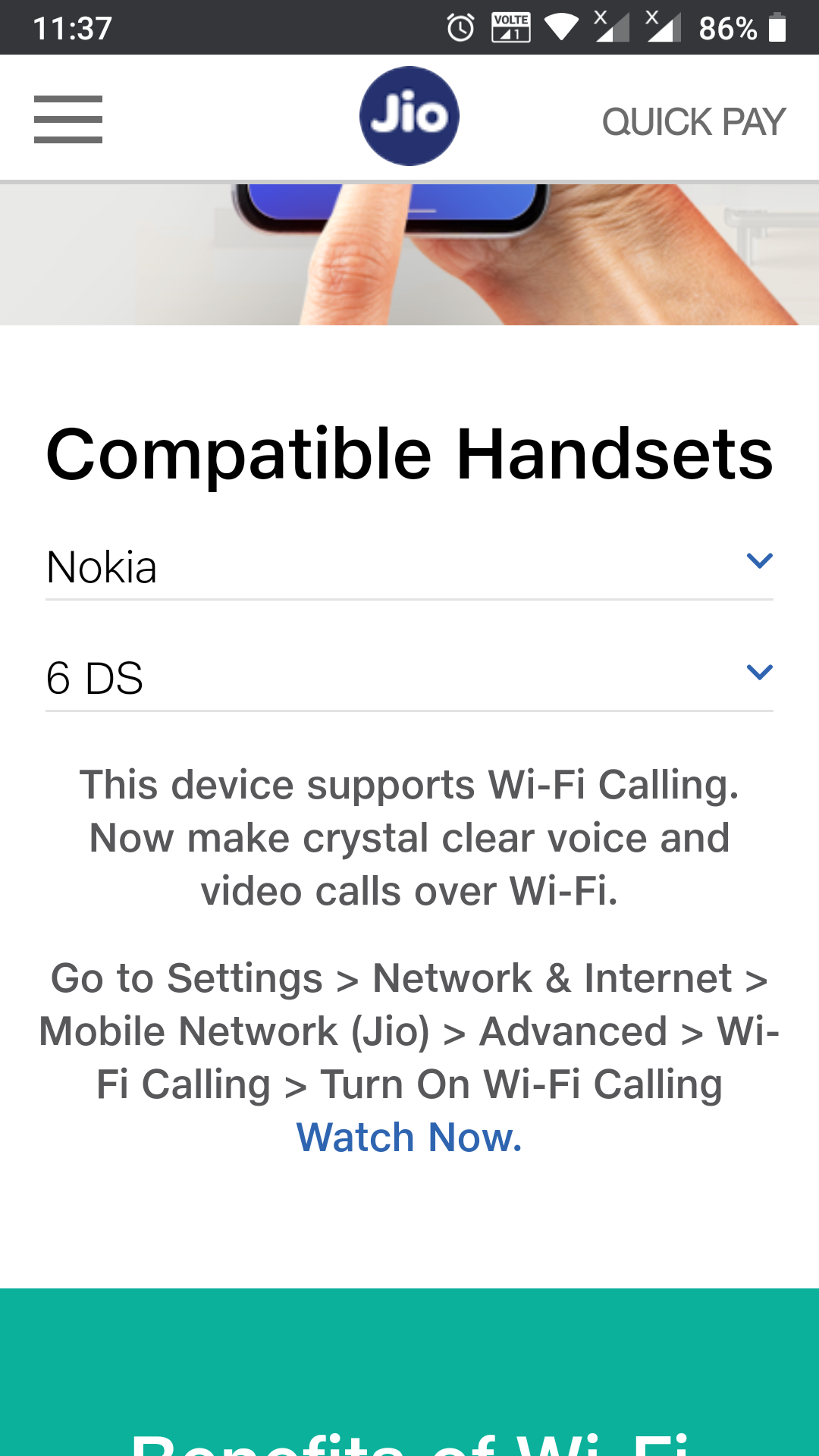Image resolution: width=819 pixels, height=1456 pixels.
Task: Go to the Jio home logo
Action: click(409, 116)
